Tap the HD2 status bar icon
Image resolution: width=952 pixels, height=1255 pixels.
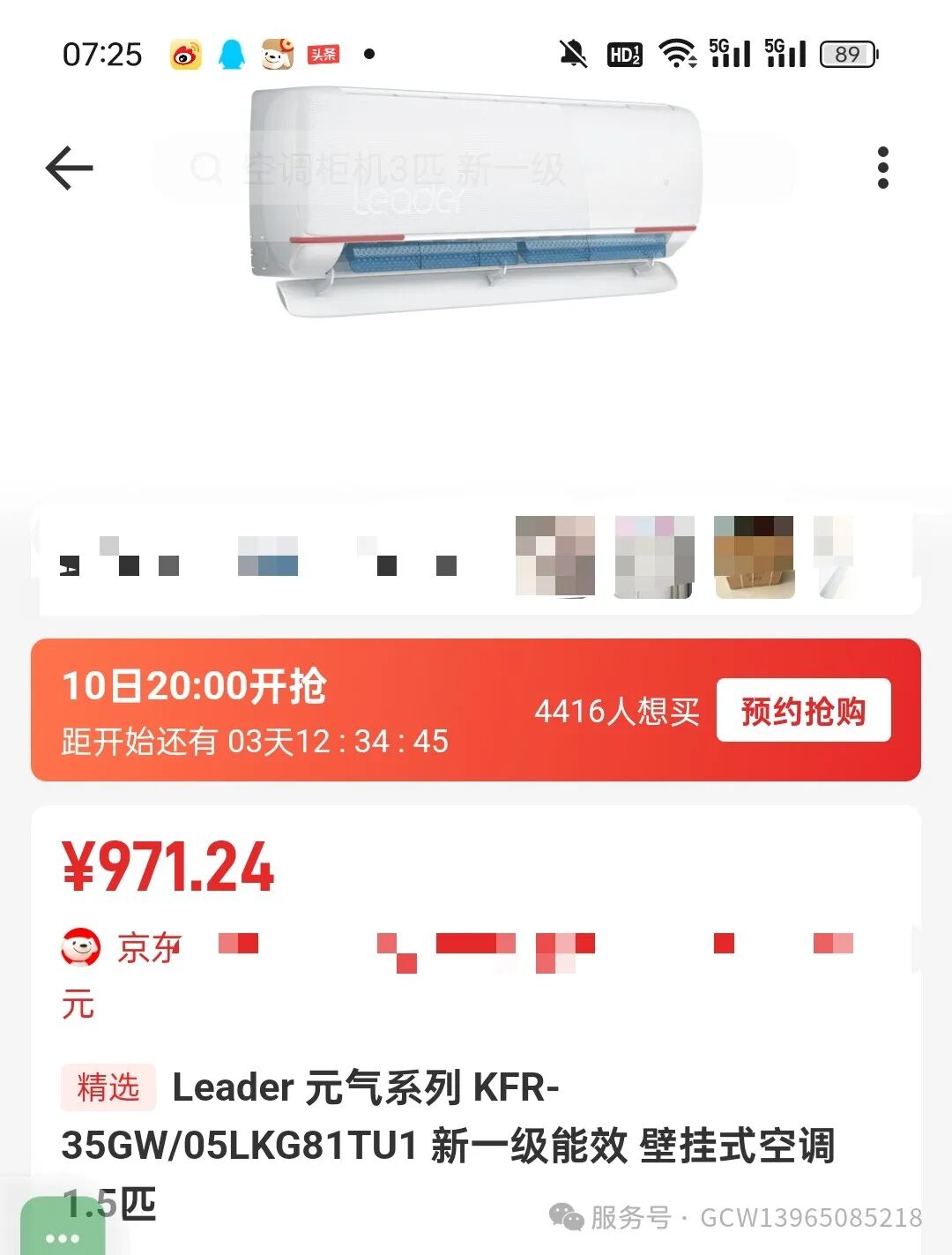(627, 55)
